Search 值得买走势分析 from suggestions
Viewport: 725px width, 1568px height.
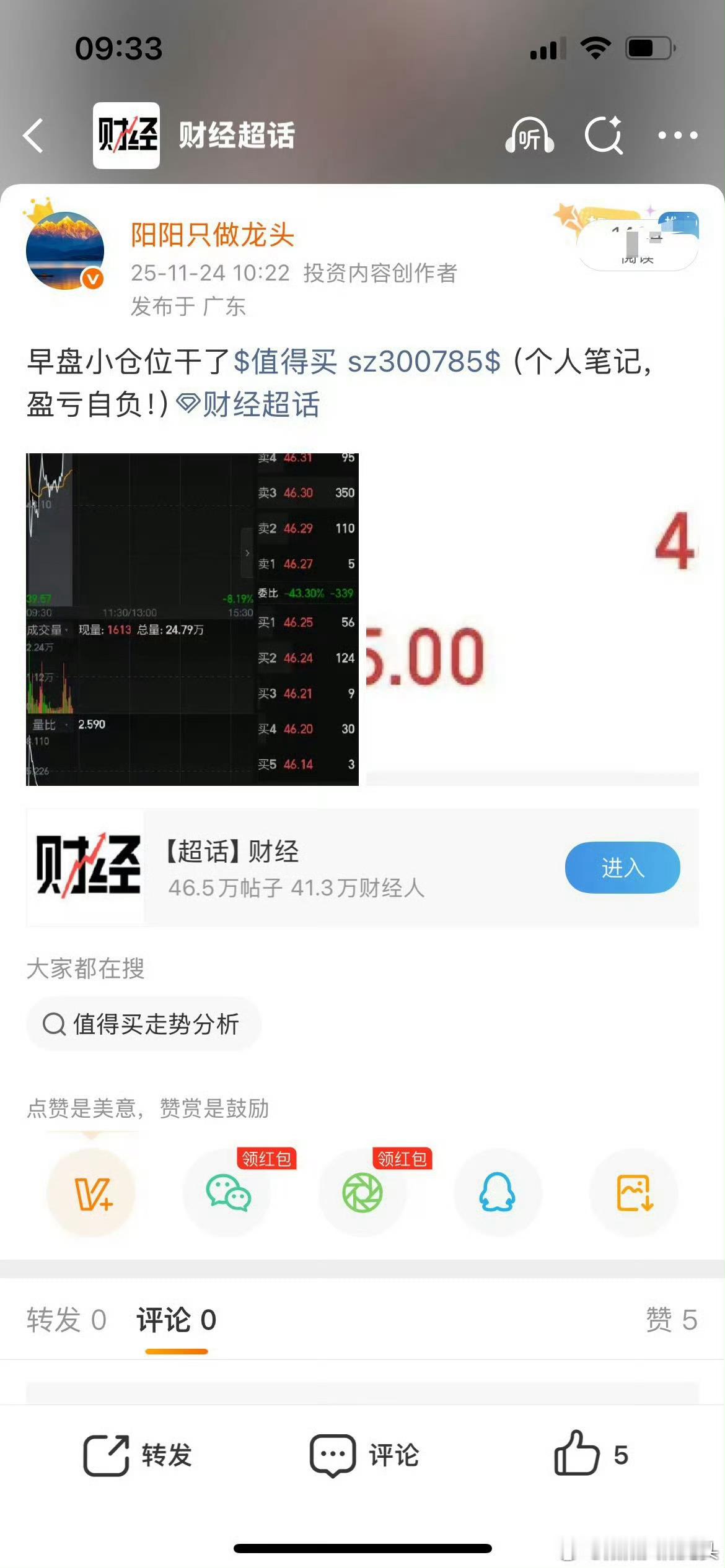pyautogui.click(x=143, y=1024)
